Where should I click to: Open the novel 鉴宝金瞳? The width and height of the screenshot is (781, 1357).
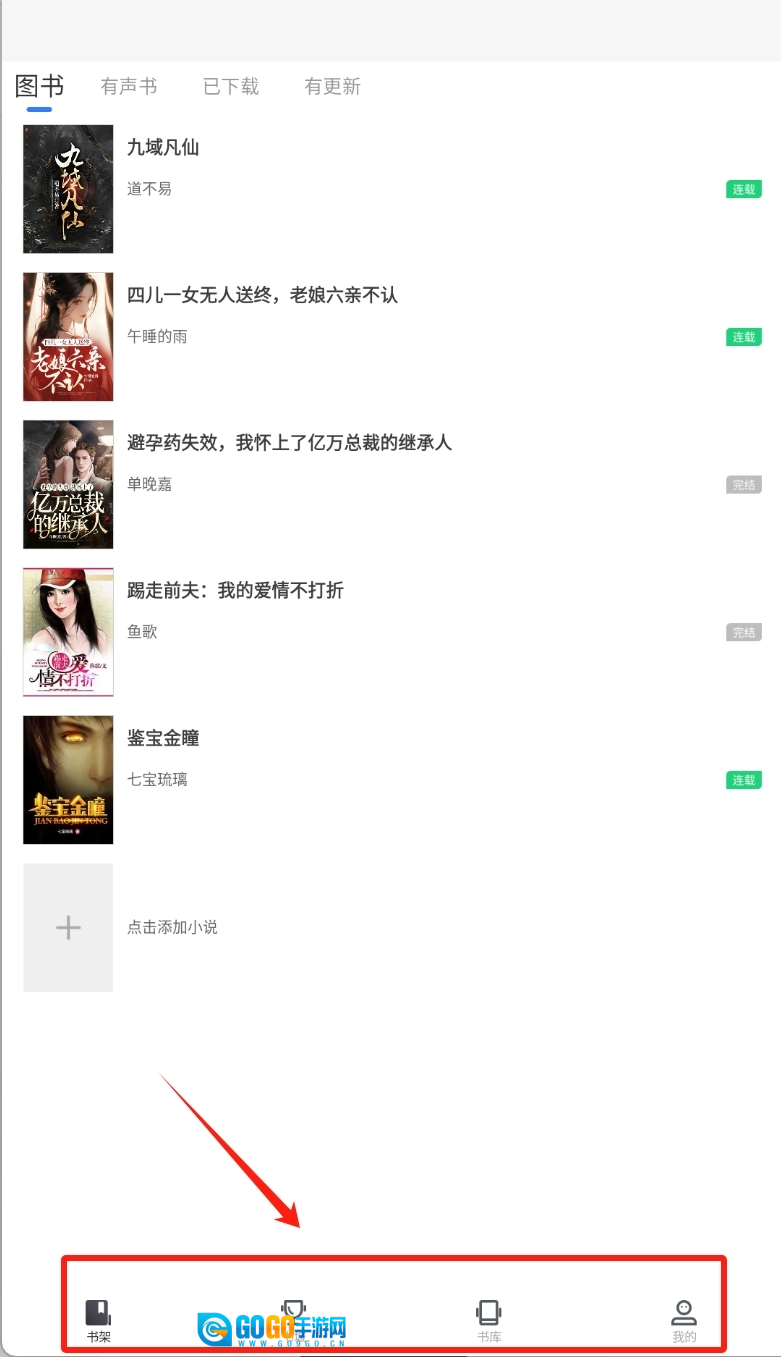click(163, 738)
